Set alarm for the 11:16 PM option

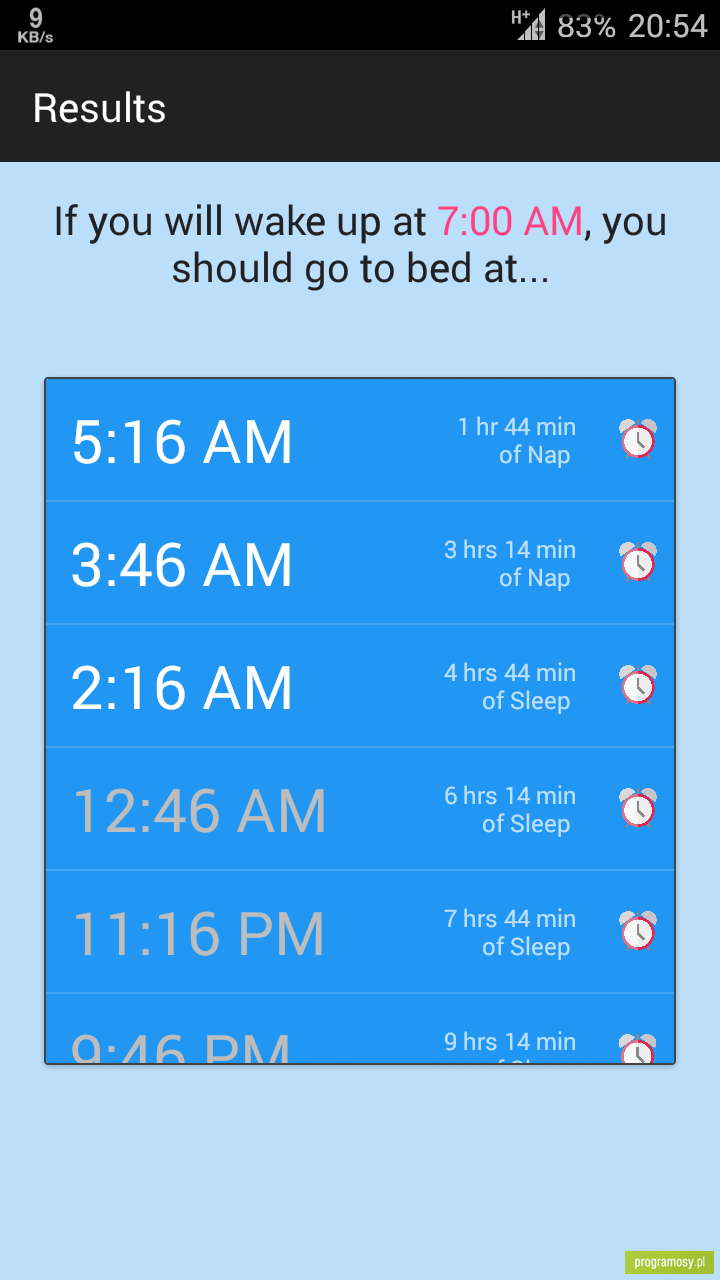click(x=637, y=931)
